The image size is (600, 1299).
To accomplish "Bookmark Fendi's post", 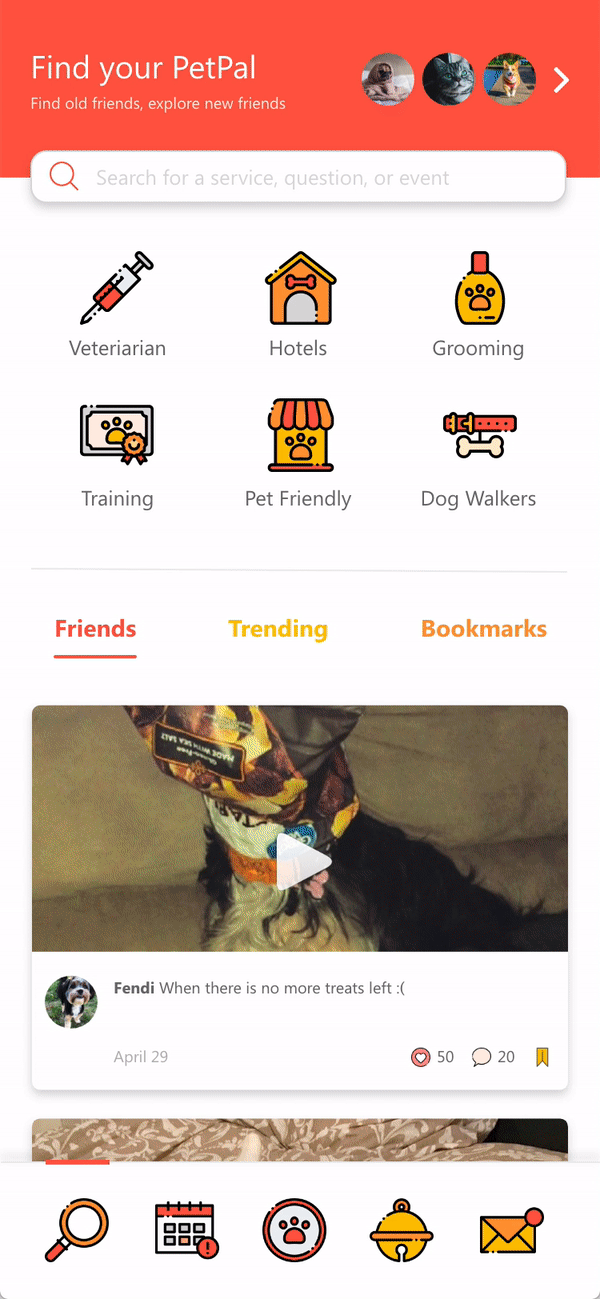I will click(542, 1057).
